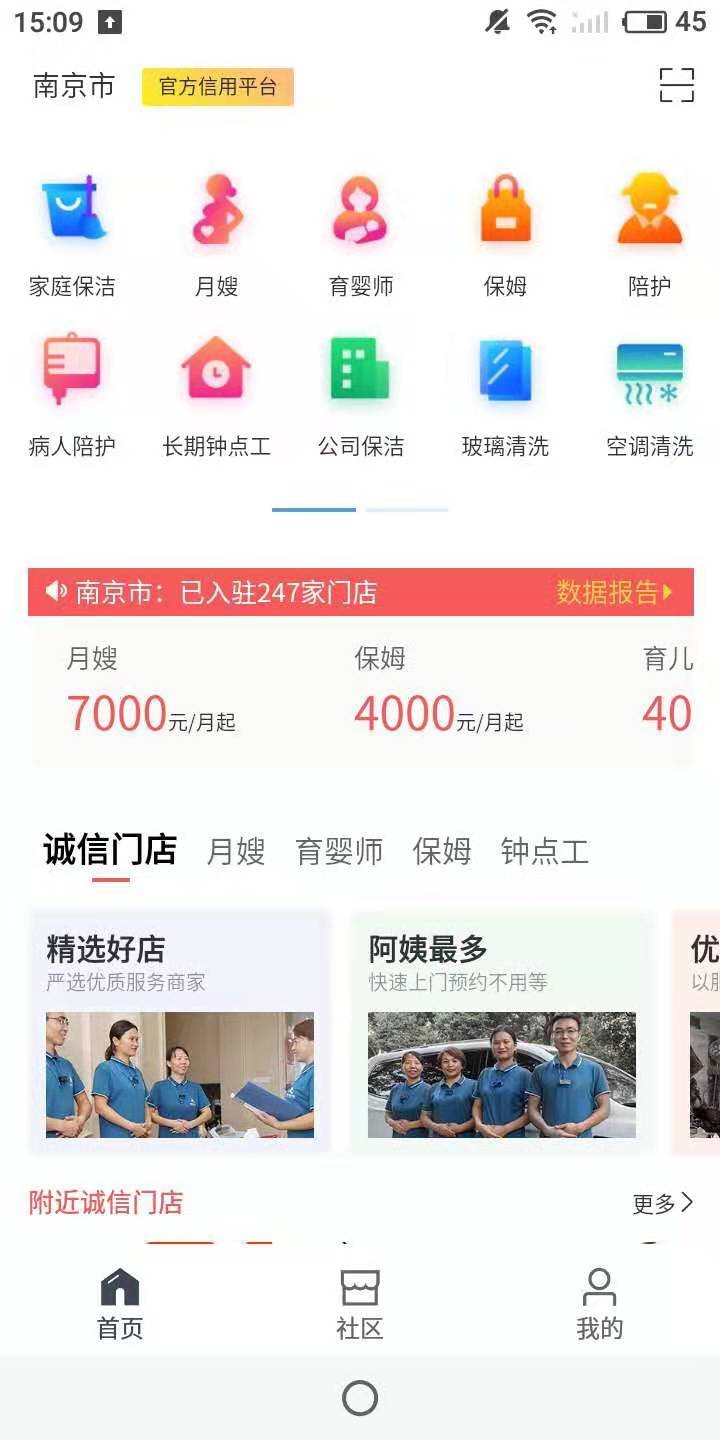Switch to the 保姆 tab under 诚信门店

pos(441,852)
